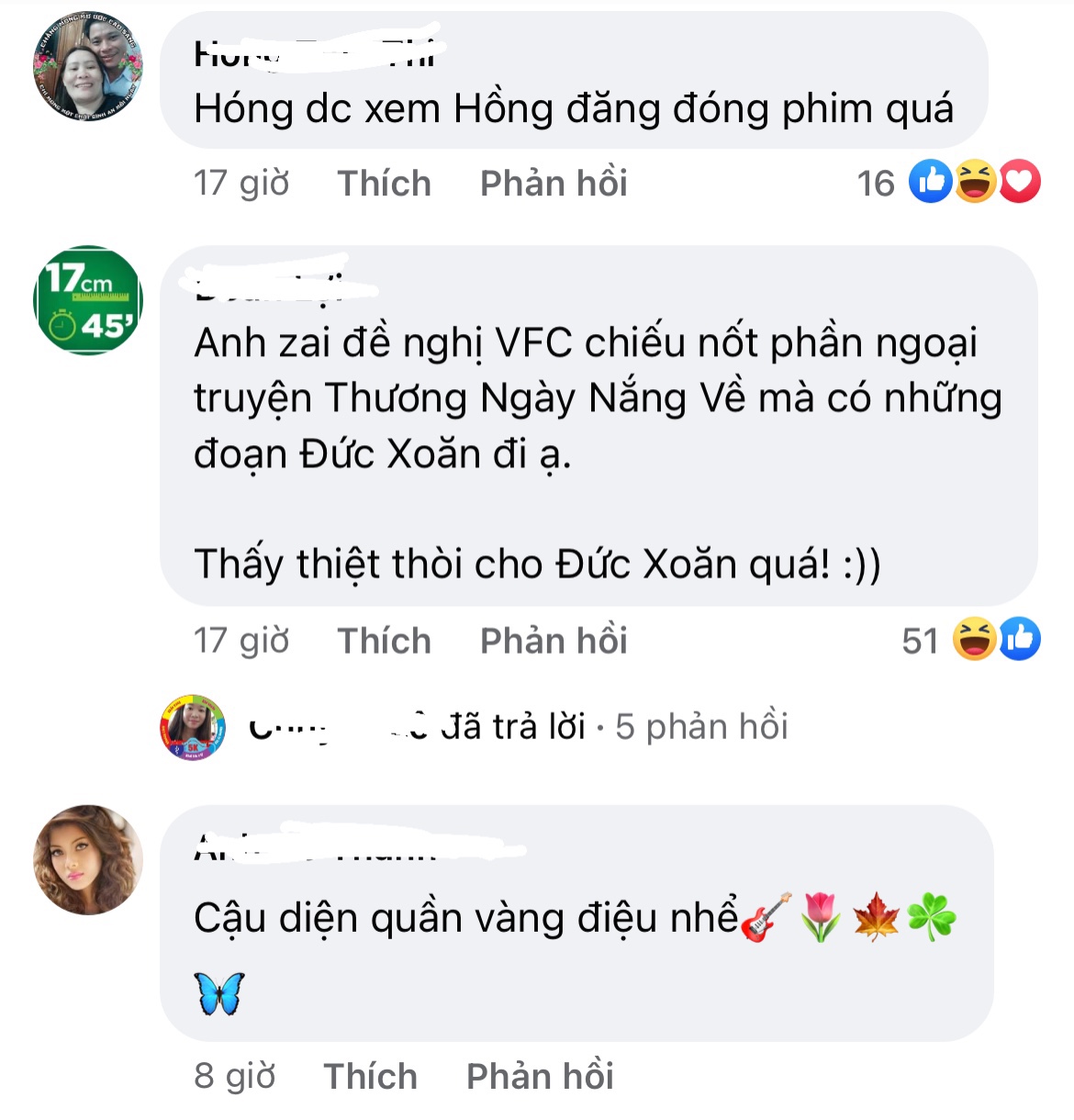Click the reaction count 16
1074x1120 pixels.
(x=877, y=183)
